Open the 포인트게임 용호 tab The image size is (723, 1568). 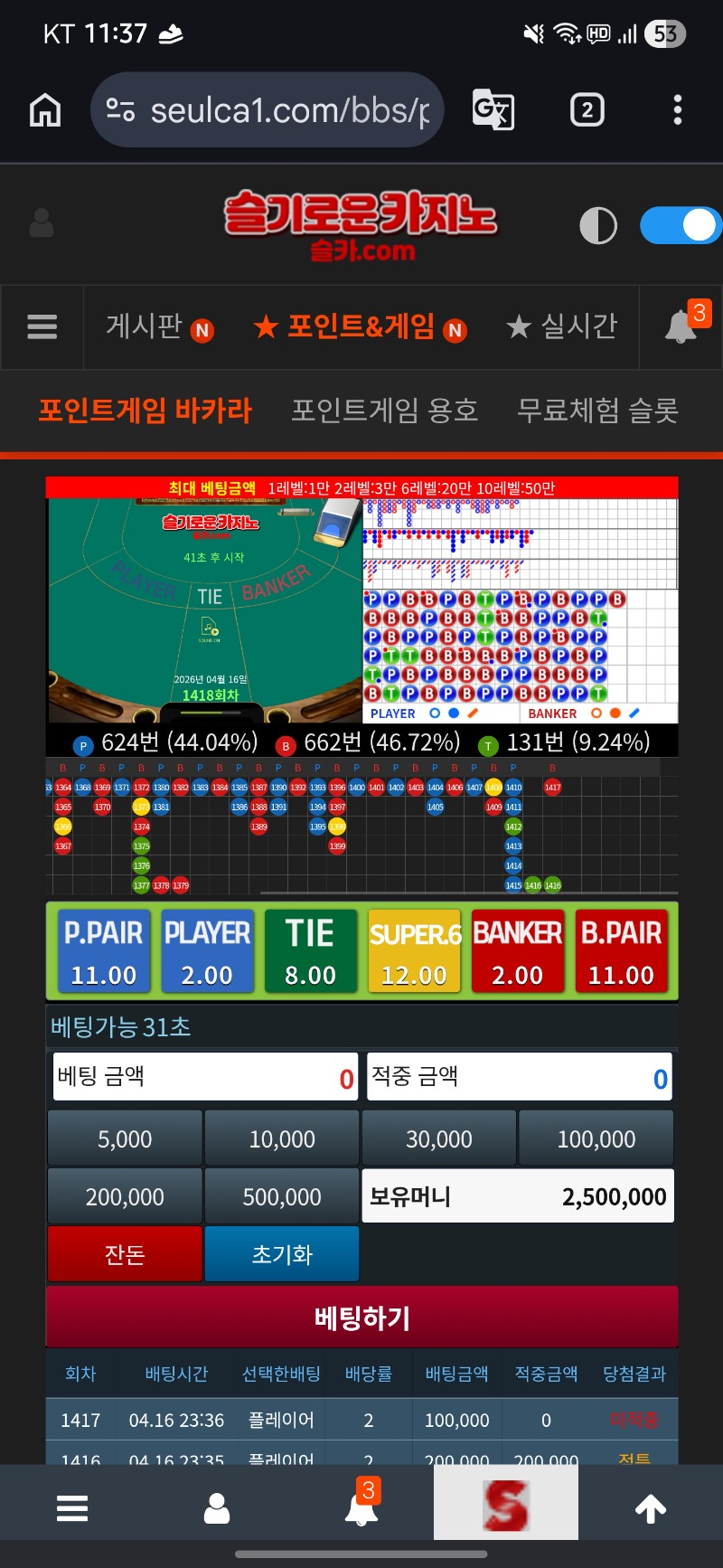pyautogui.click(x=384, y=411)
